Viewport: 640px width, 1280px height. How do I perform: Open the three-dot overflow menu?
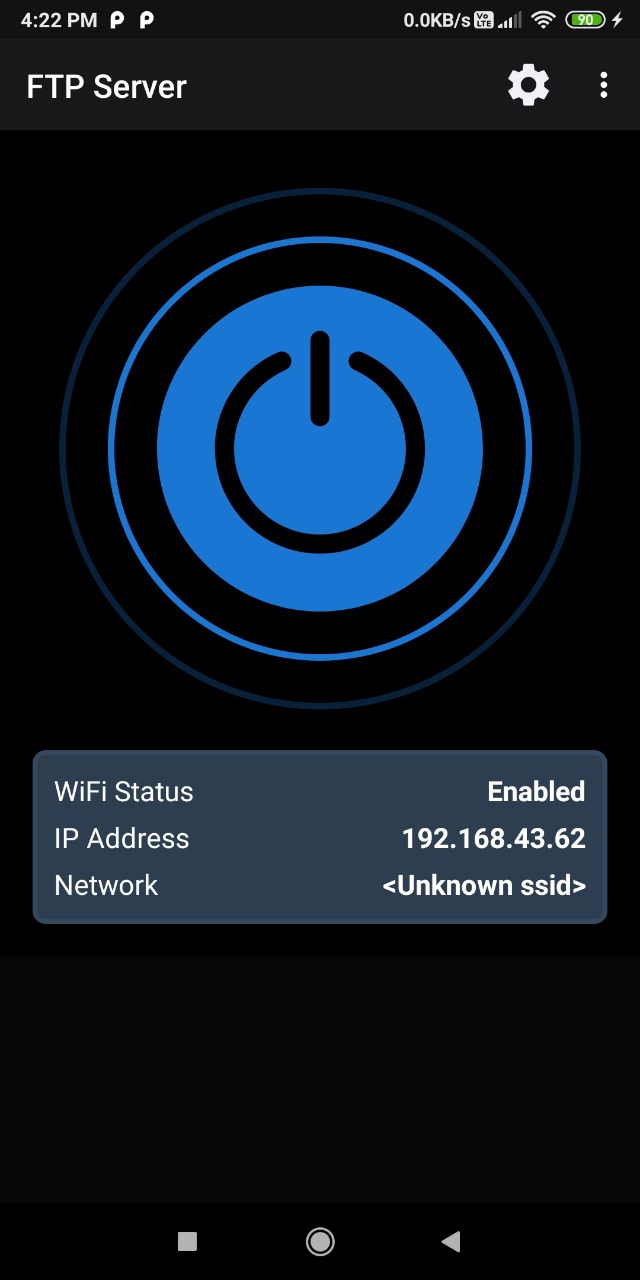click(x=603, y=86)
